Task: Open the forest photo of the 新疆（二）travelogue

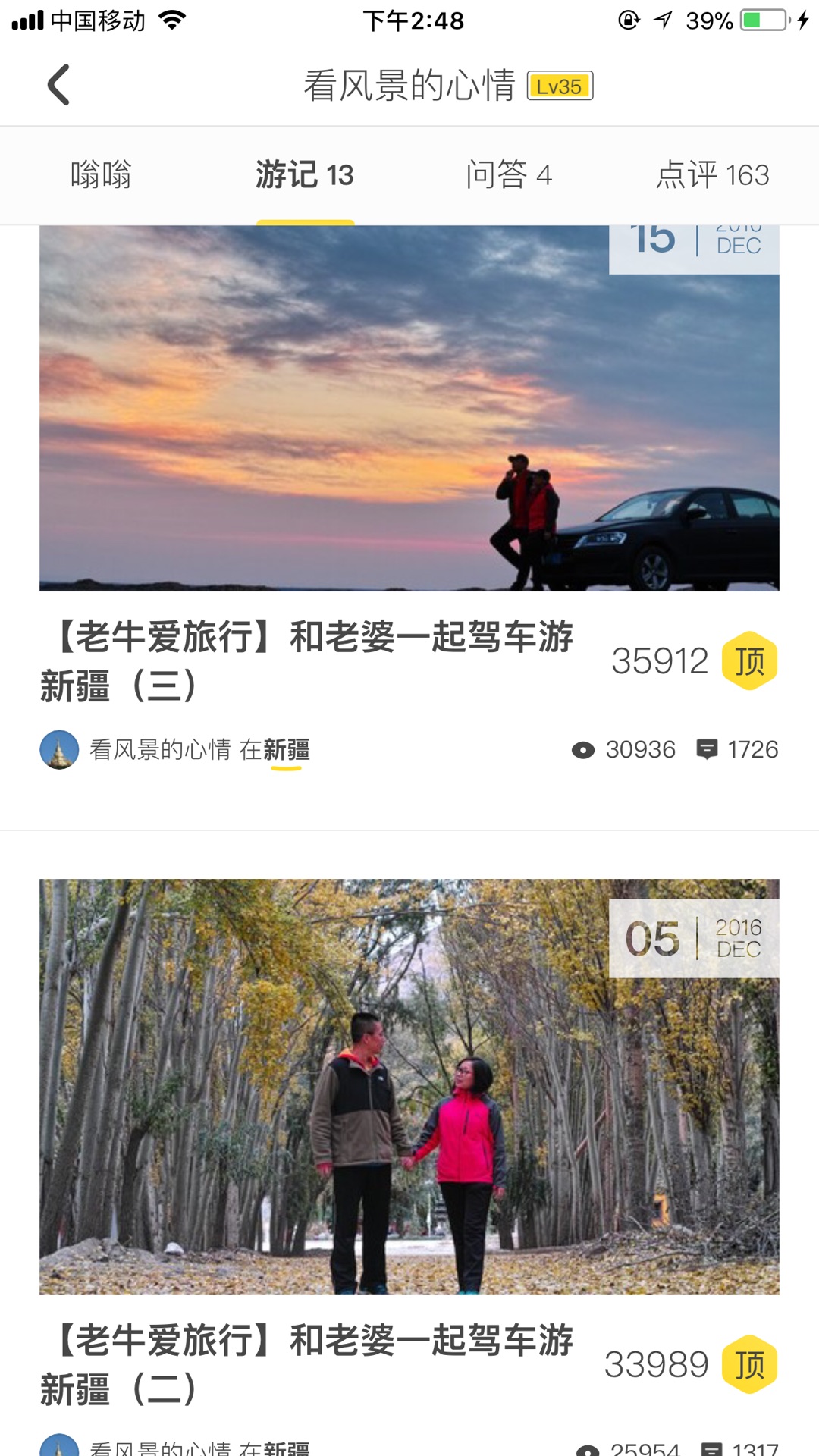Action: coord(409,1086)
